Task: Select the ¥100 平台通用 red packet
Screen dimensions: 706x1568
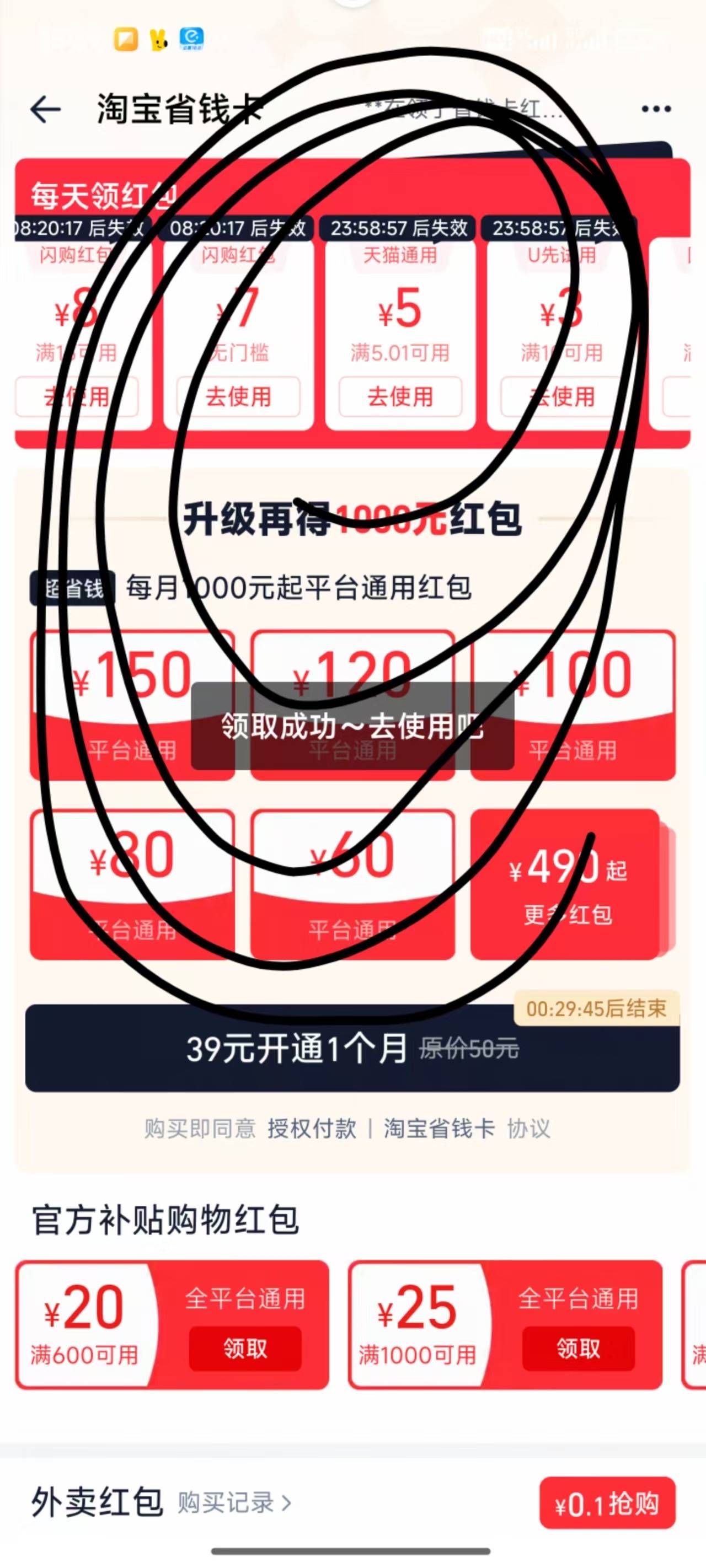Action: (573, 705)
